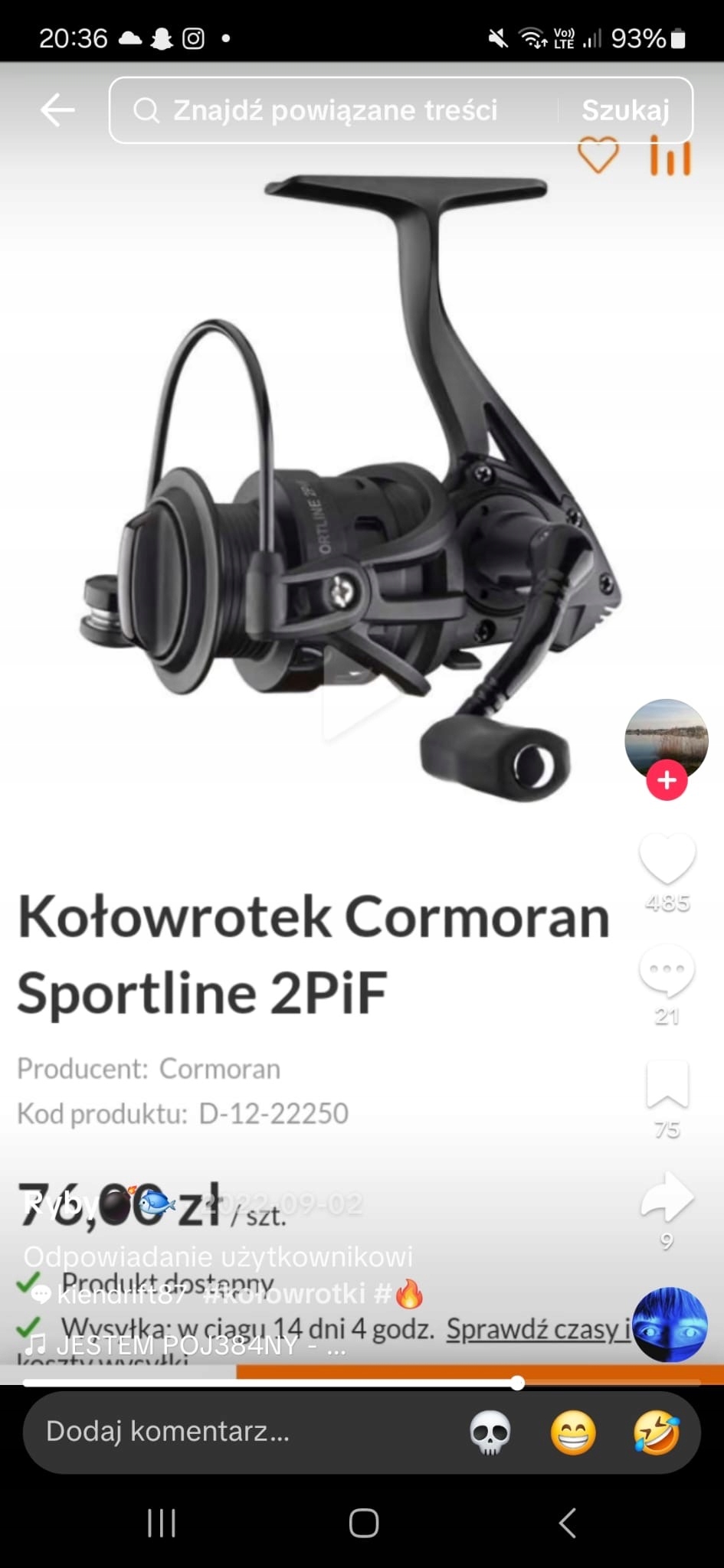Follow the creator via plus badge
724x1568 pixels.
tap(667, 780)
